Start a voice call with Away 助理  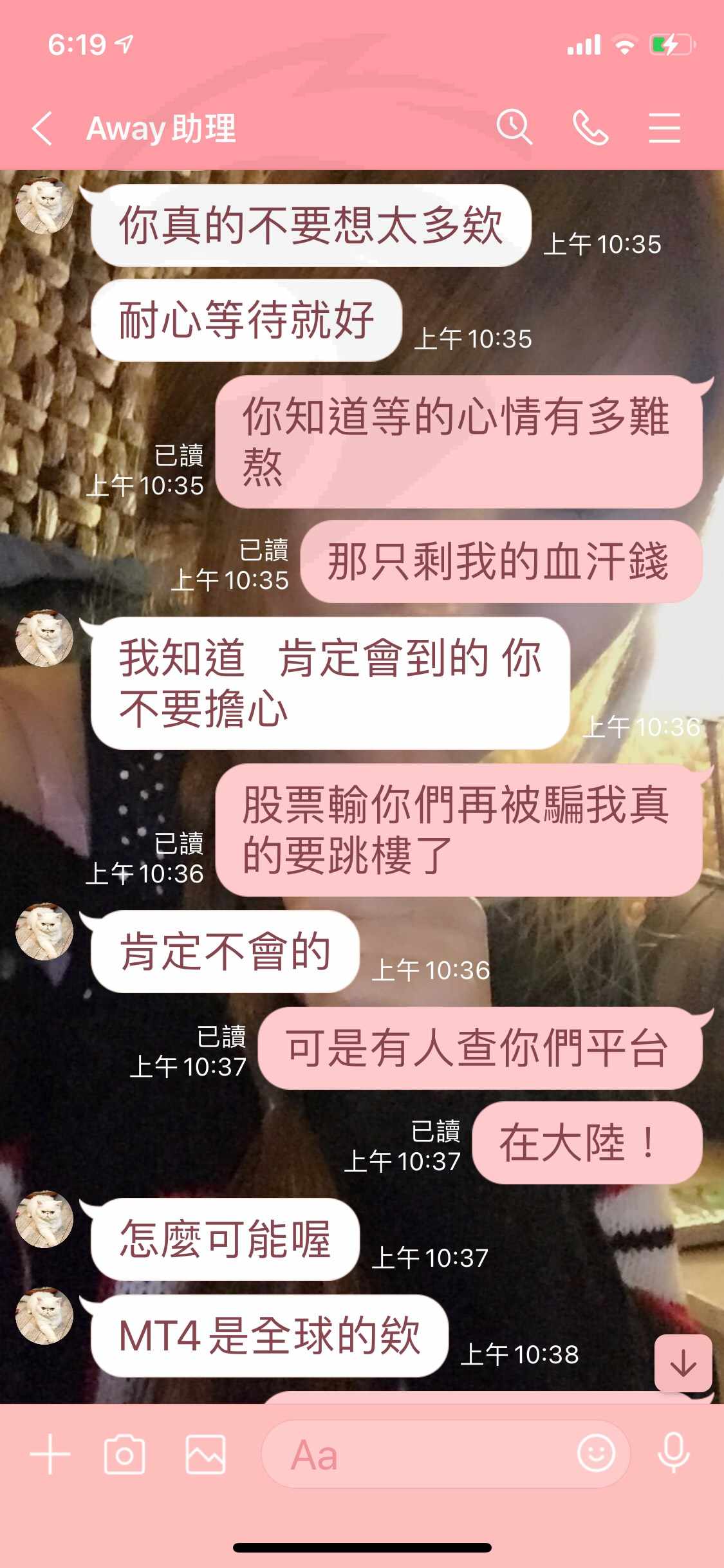[590, 127]
